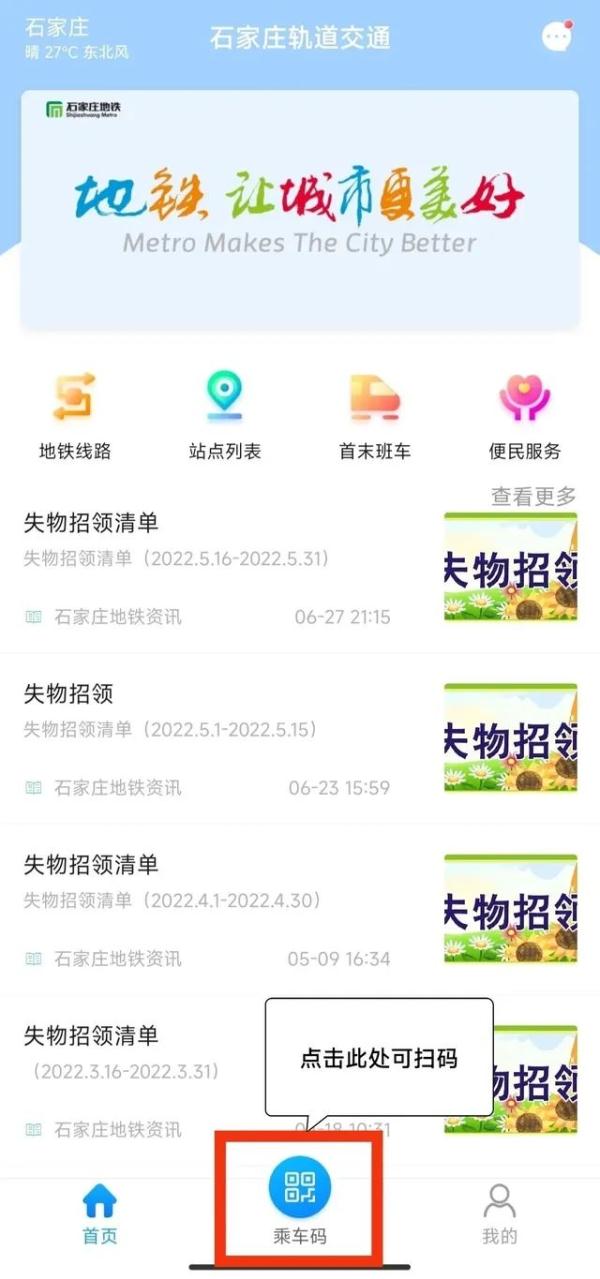
Task: Open the messages chat bubble icon
Action: [556, 37]
